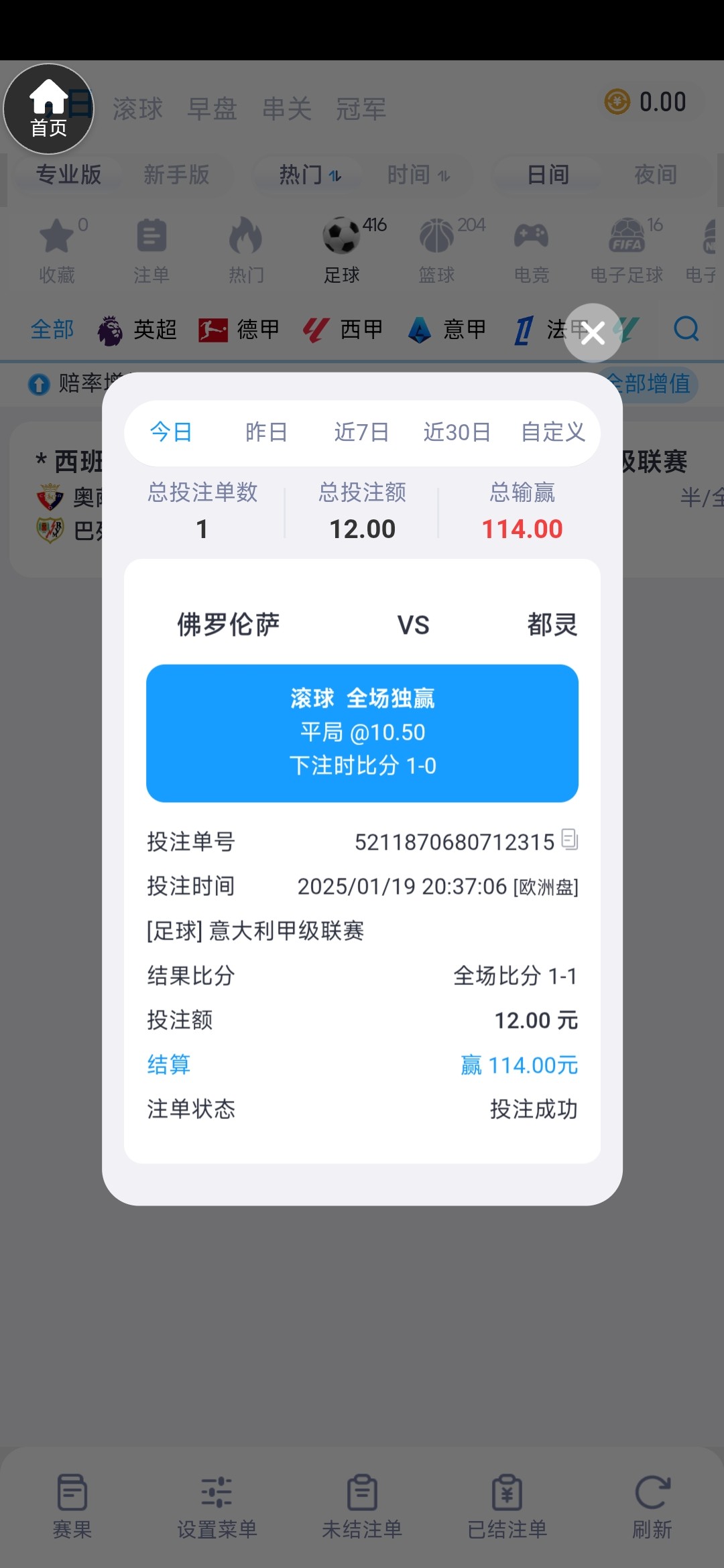Switch to the 昨日 filter
This screenshot has height=1568, width=724.
pyautogui.click(x=266, y=432)
